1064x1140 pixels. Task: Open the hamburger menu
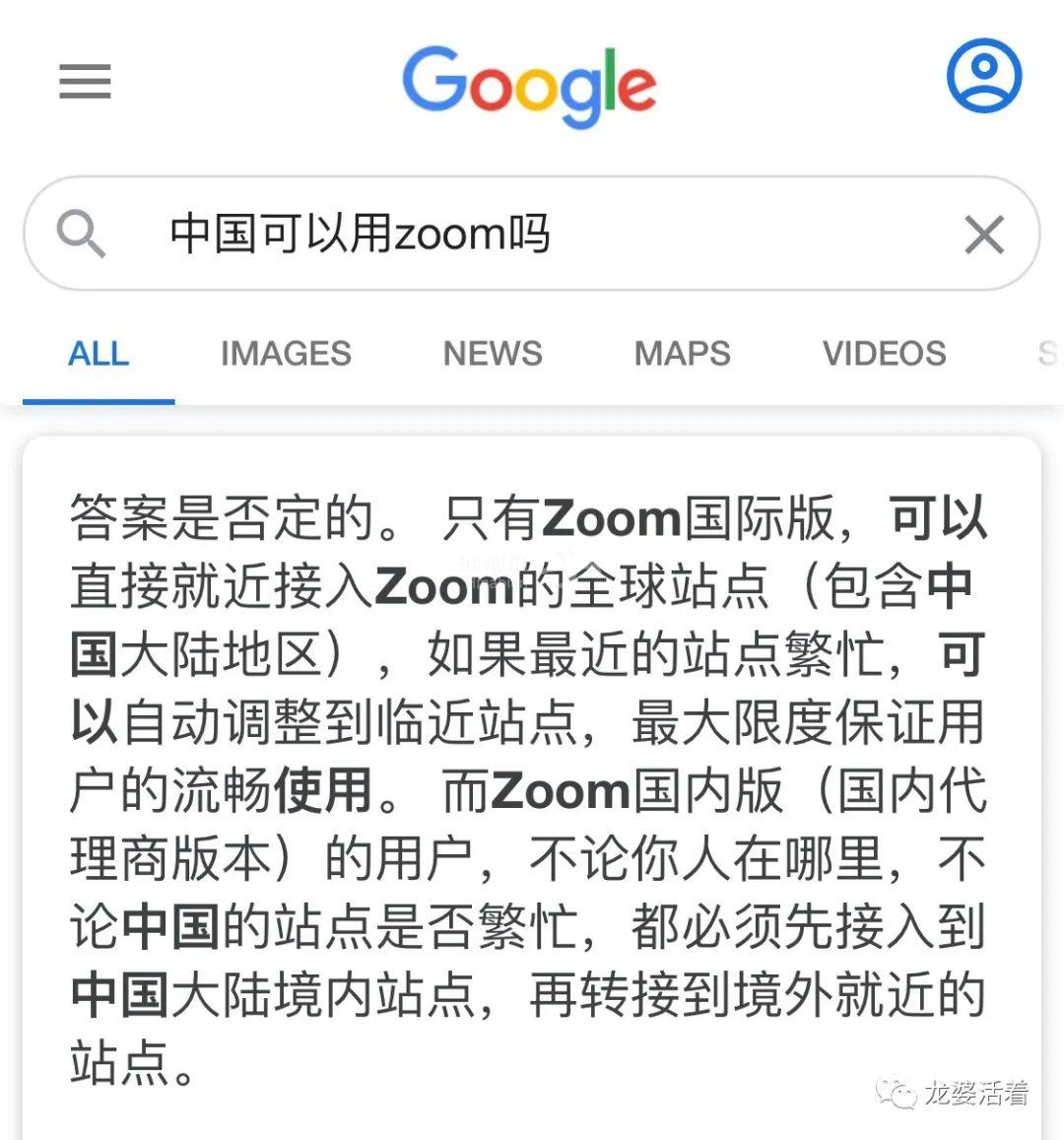tap(85, 81)
